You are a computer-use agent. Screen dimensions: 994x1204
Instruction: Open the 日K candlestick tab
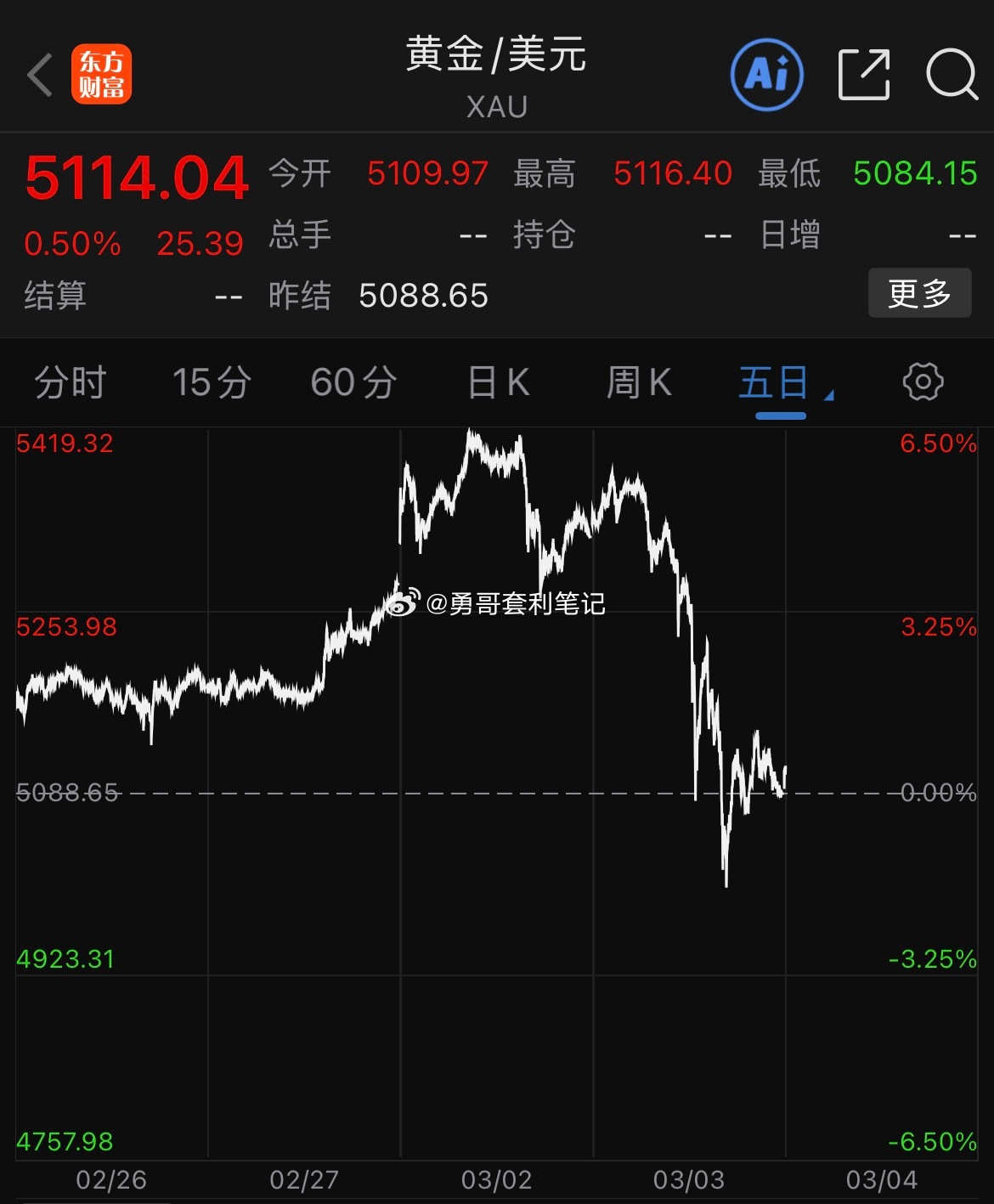tap(496, 382)
